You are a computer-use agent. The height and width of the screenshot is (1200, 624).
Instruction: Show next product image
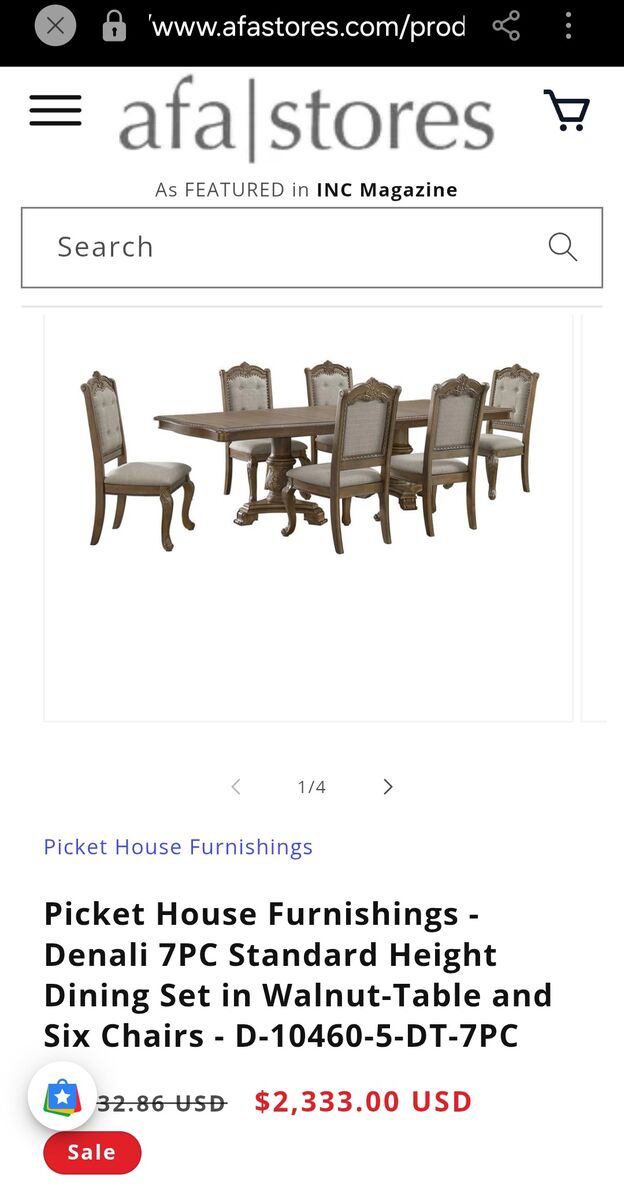(x=388, y=787)
